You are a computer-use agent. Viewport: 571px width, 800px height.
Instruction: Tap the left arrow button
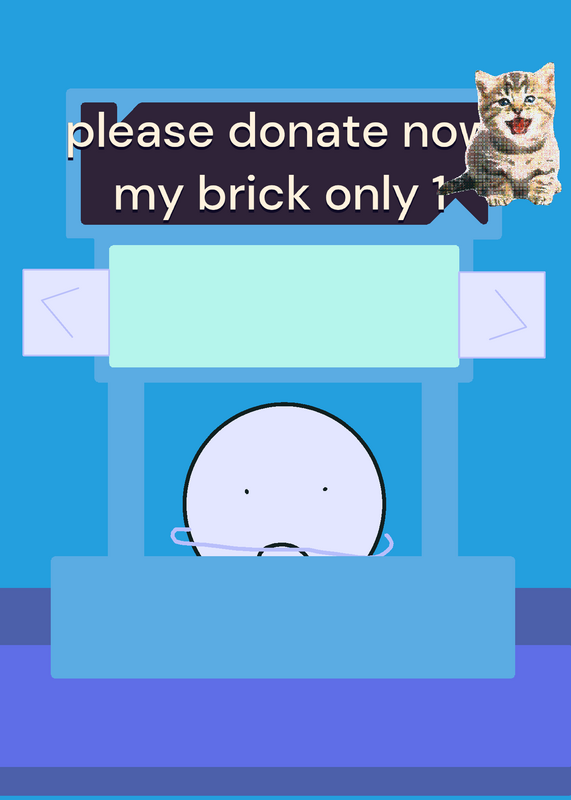point(66,313)
